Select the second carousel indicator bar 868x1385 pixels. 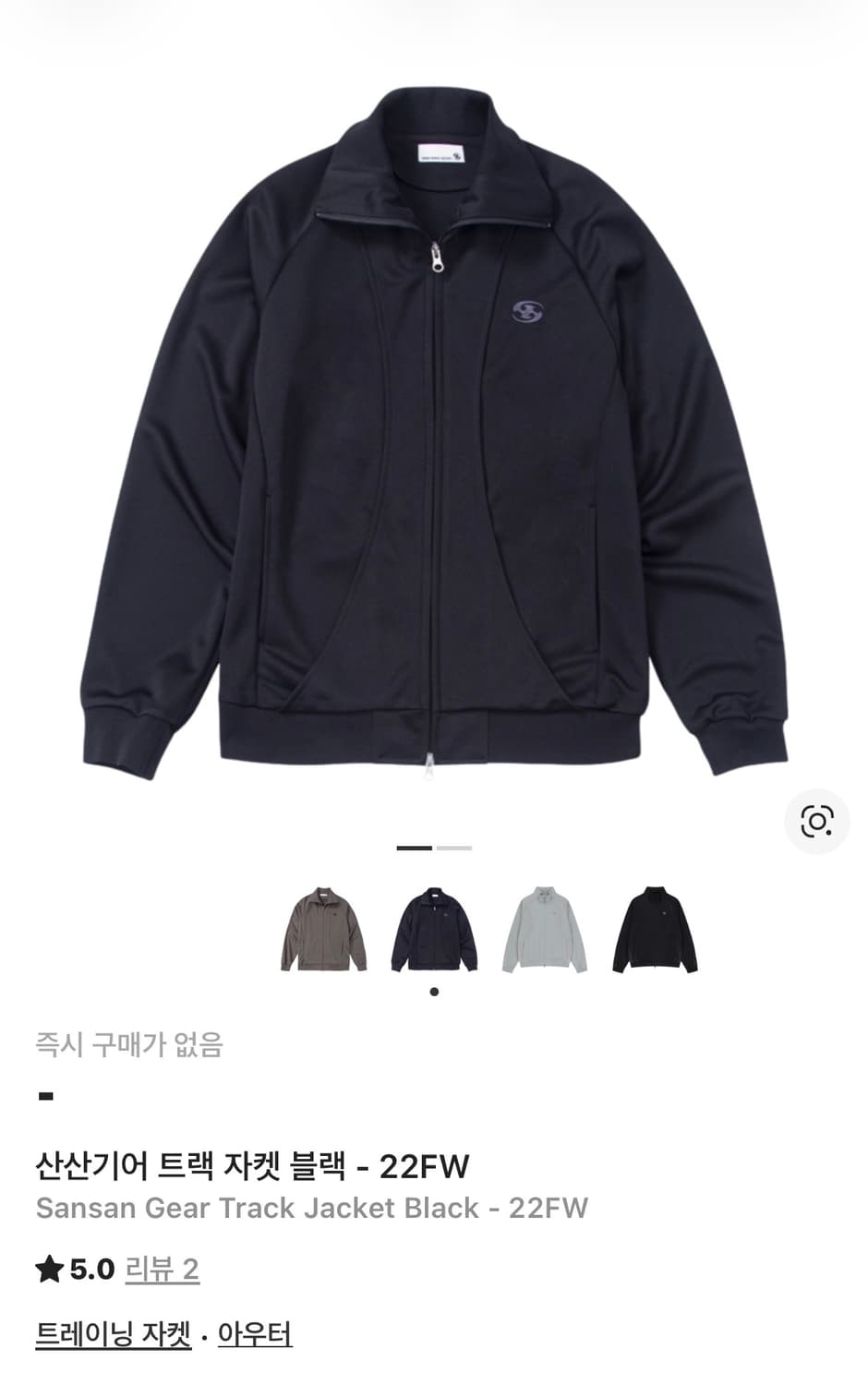(452, 848)
